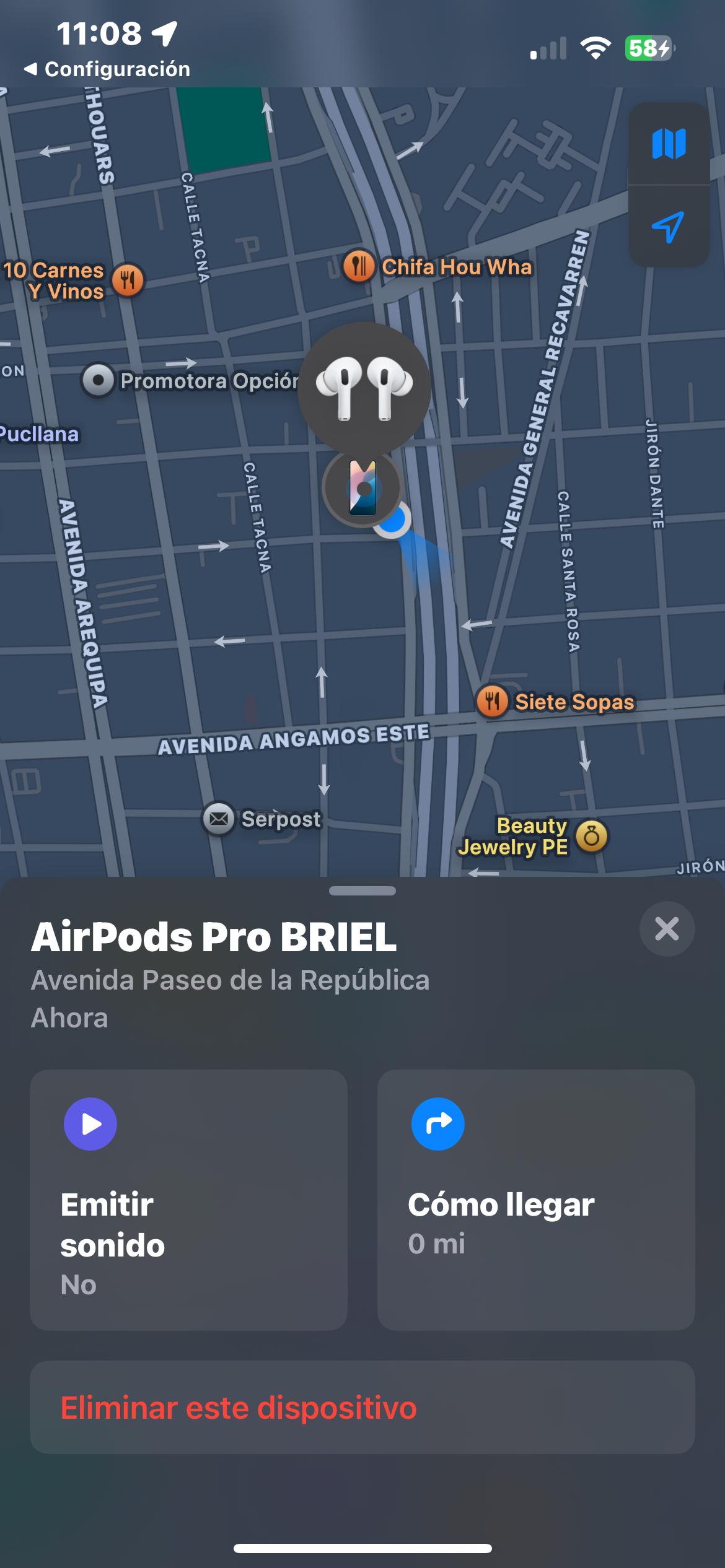Tap the Siete Sopas restaurant icon
This screenshot has height=1568, width=725.
[493, 701]
